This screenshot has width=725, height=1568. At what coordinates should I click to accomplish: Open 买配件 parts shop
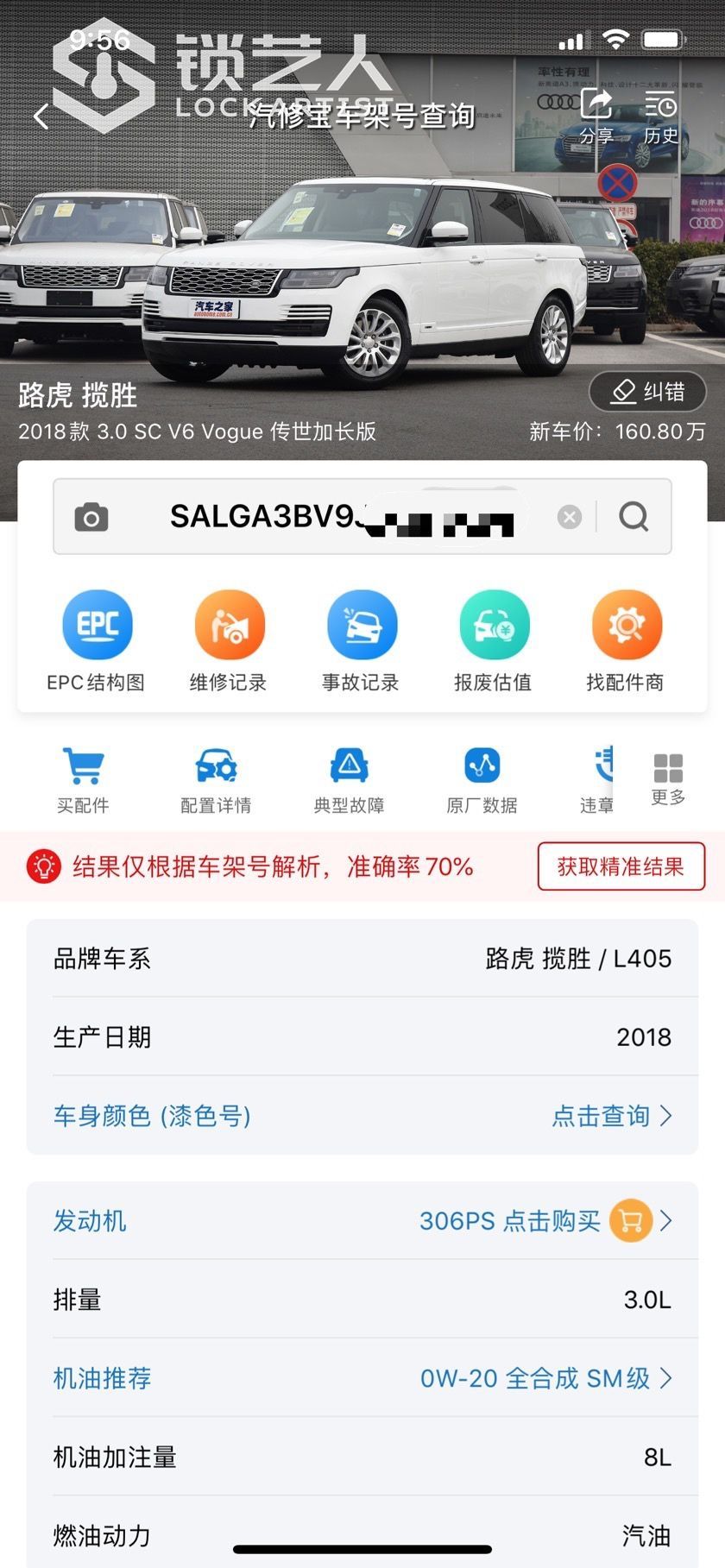pos(83,779)
